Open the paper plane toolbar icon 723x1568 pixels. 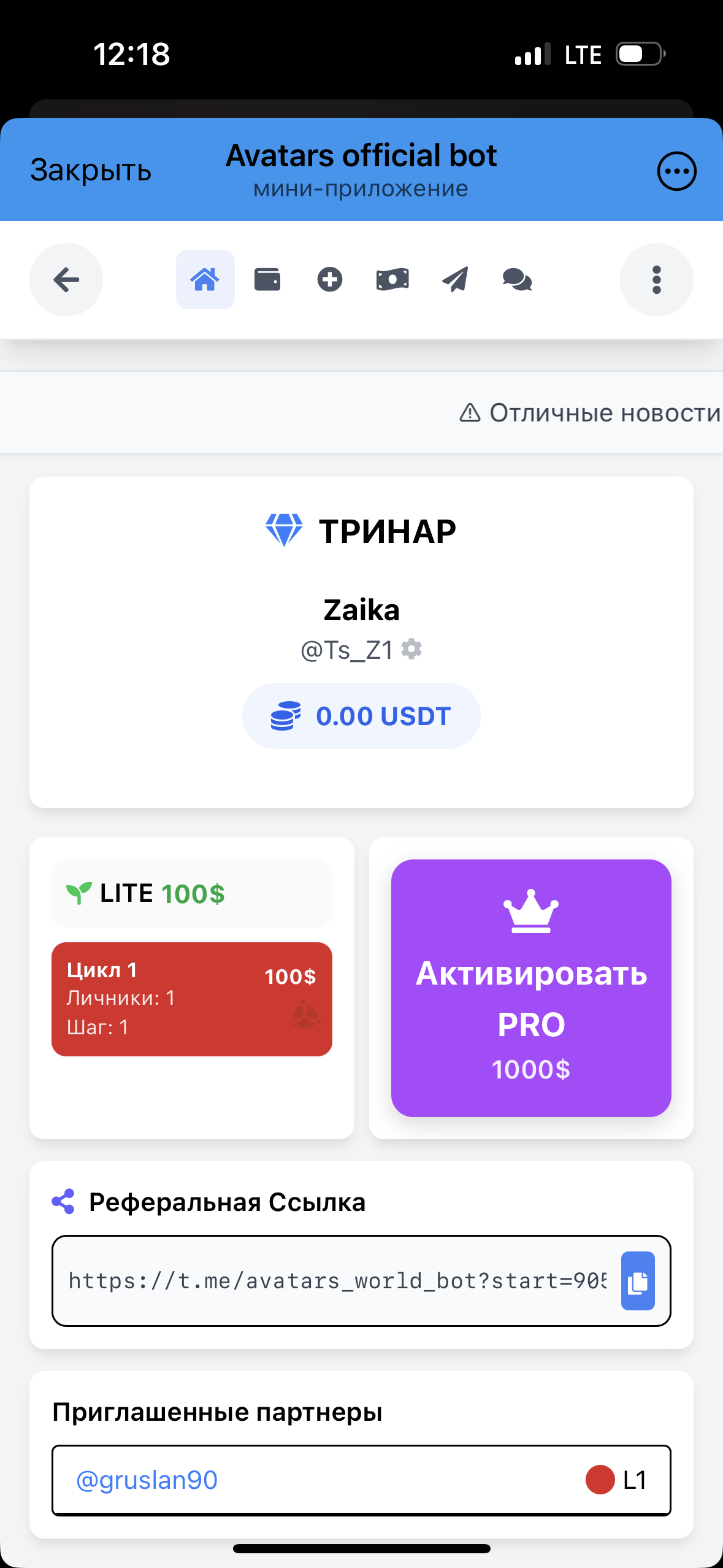tap(455, 280)
